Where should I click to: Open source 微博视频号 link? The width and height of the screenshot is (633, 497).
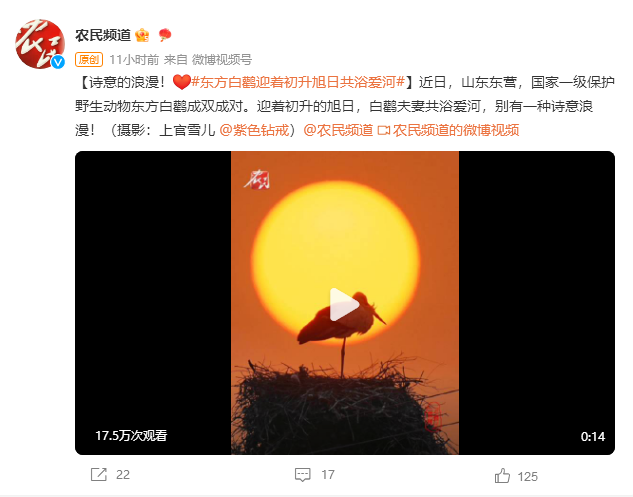(221, 59)
